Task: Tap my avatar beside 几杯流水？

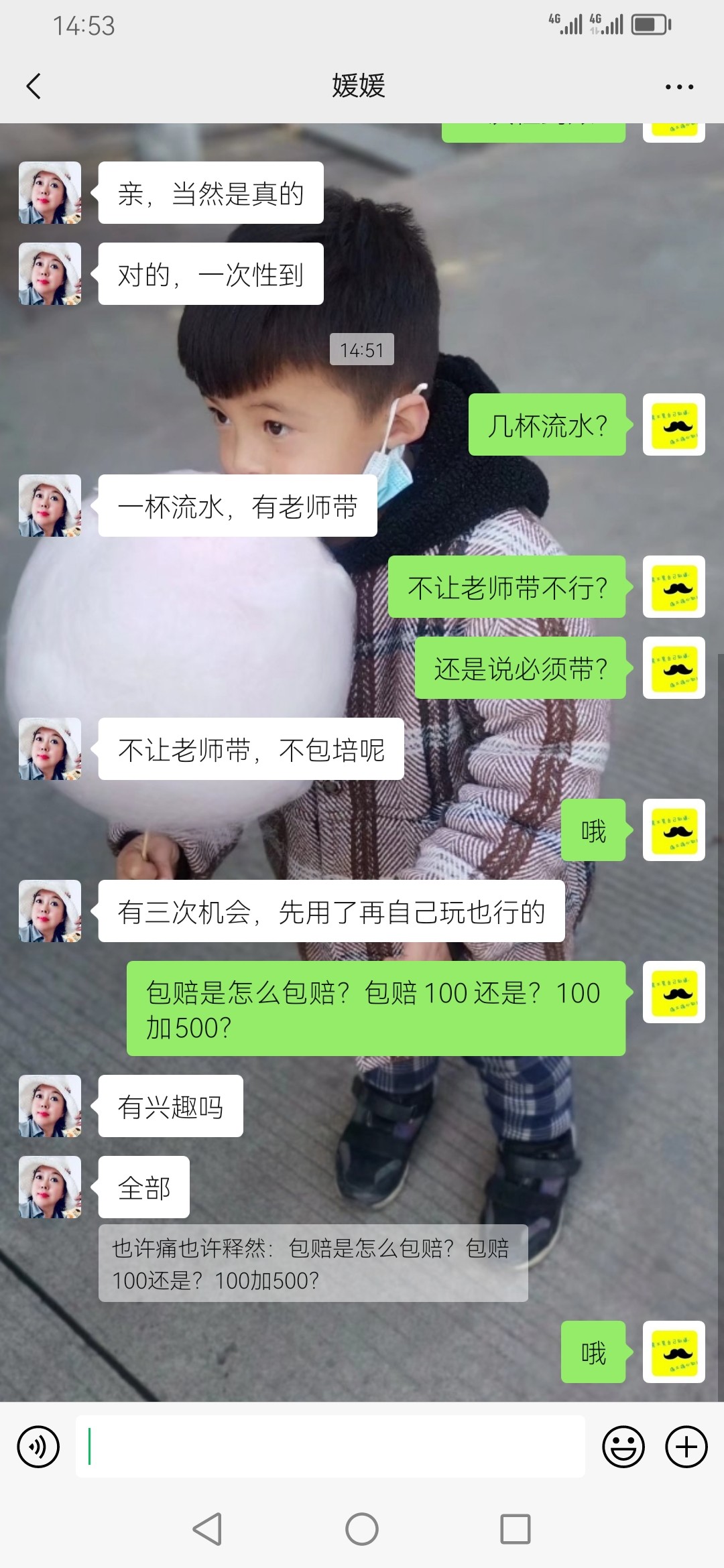Action: pos(674,425)
